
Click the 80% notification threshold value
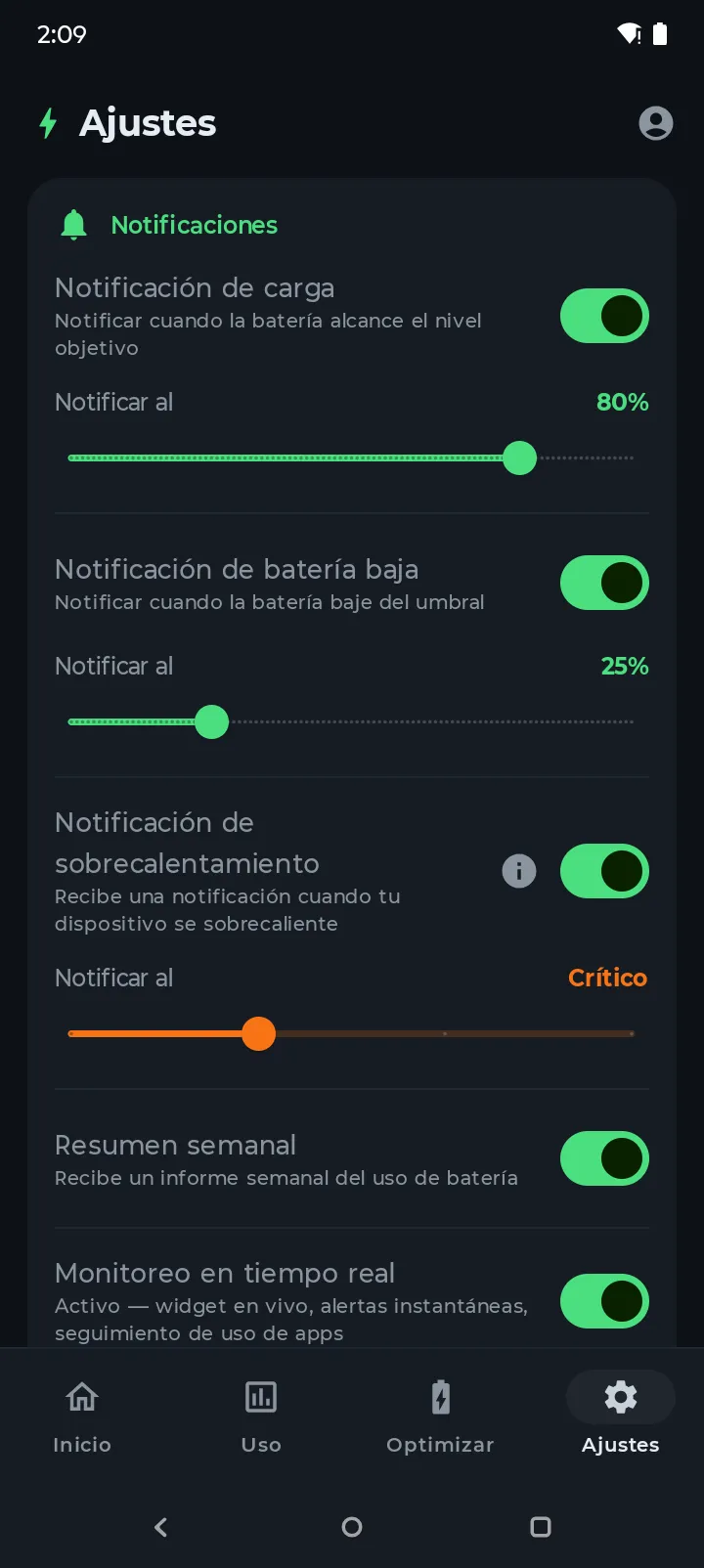pyautogui.click(x=622, y=402)
